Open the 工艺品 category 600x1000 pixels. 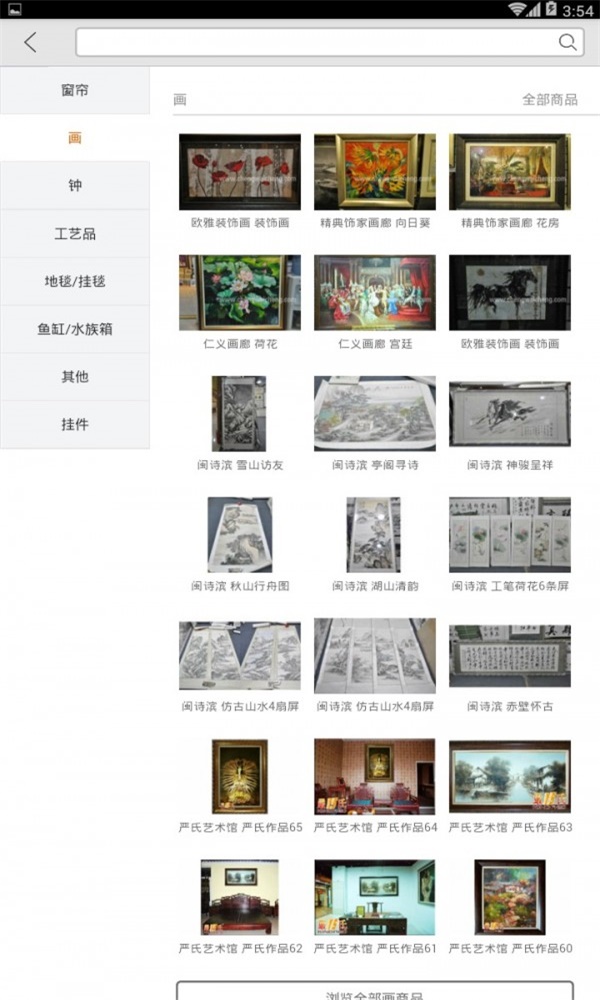[75, 234]
